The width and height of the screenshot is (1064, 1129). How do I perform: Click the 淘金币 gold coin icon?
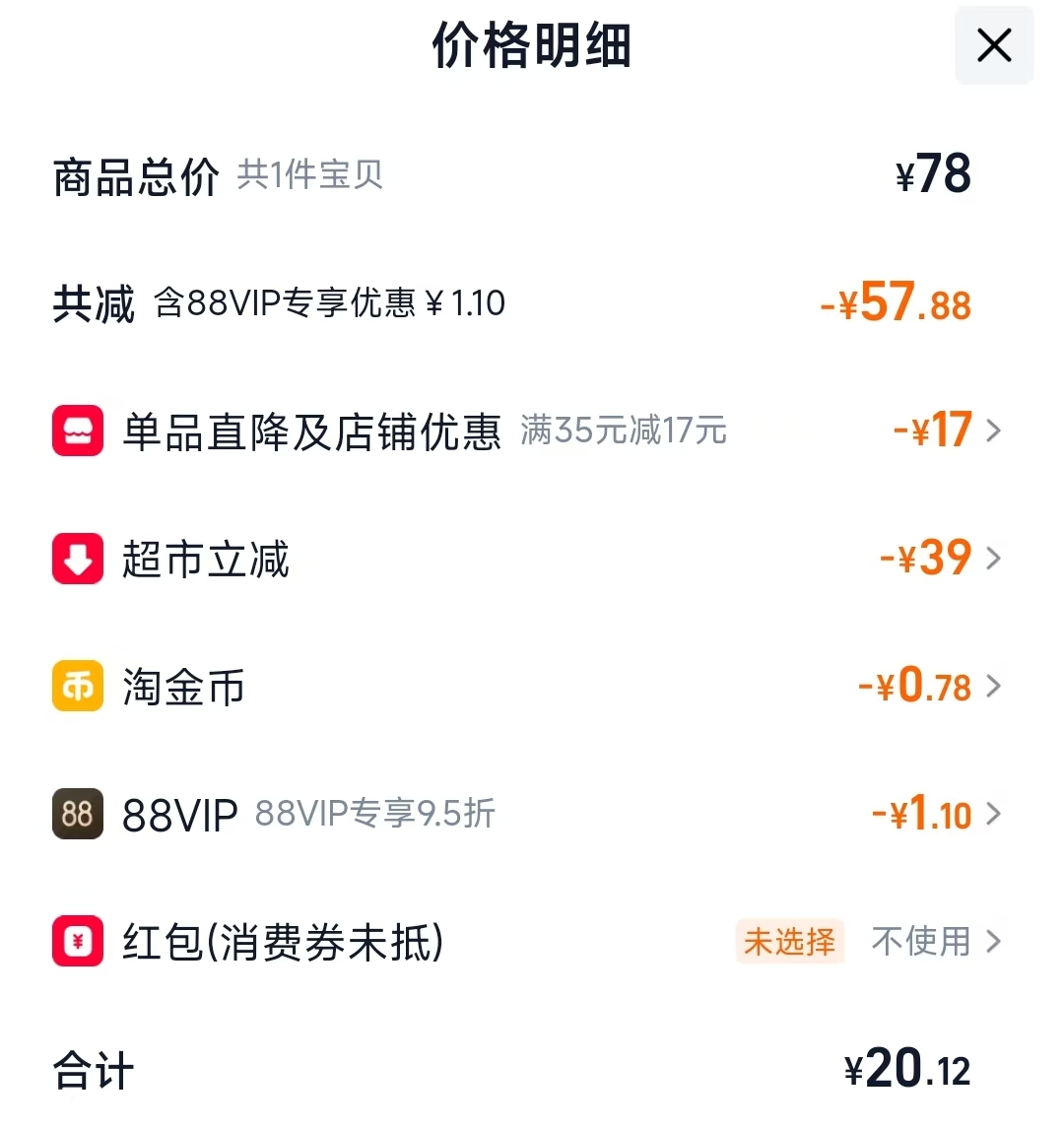(x=77, y=687)
